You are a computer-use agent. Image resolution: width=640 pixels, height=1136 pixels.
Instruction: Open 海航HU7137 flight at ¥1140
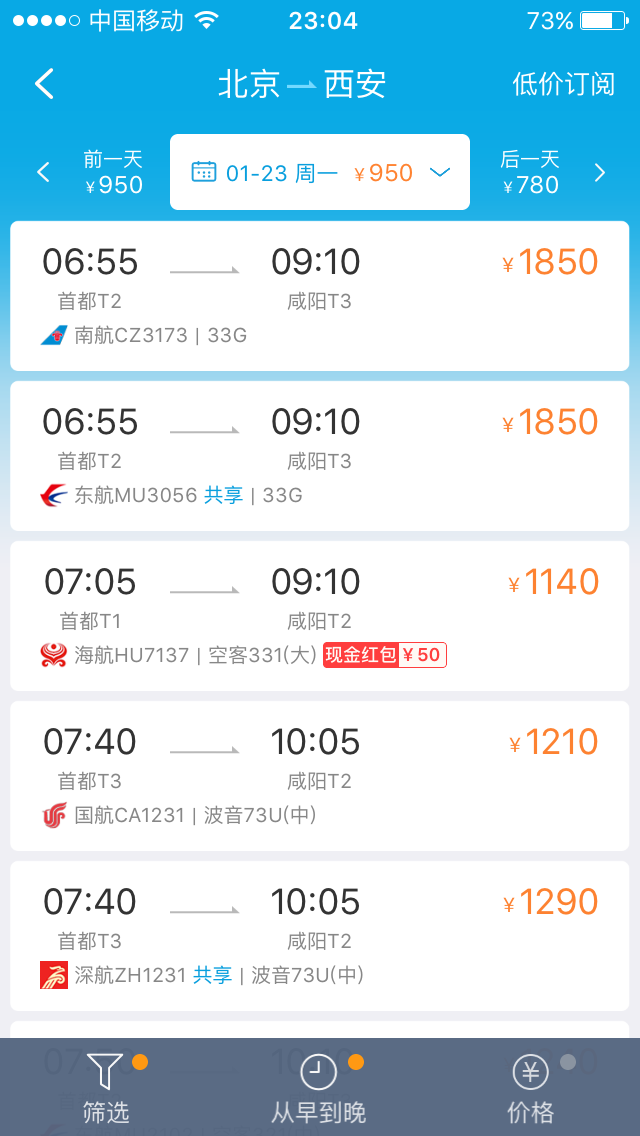(320, 616)
